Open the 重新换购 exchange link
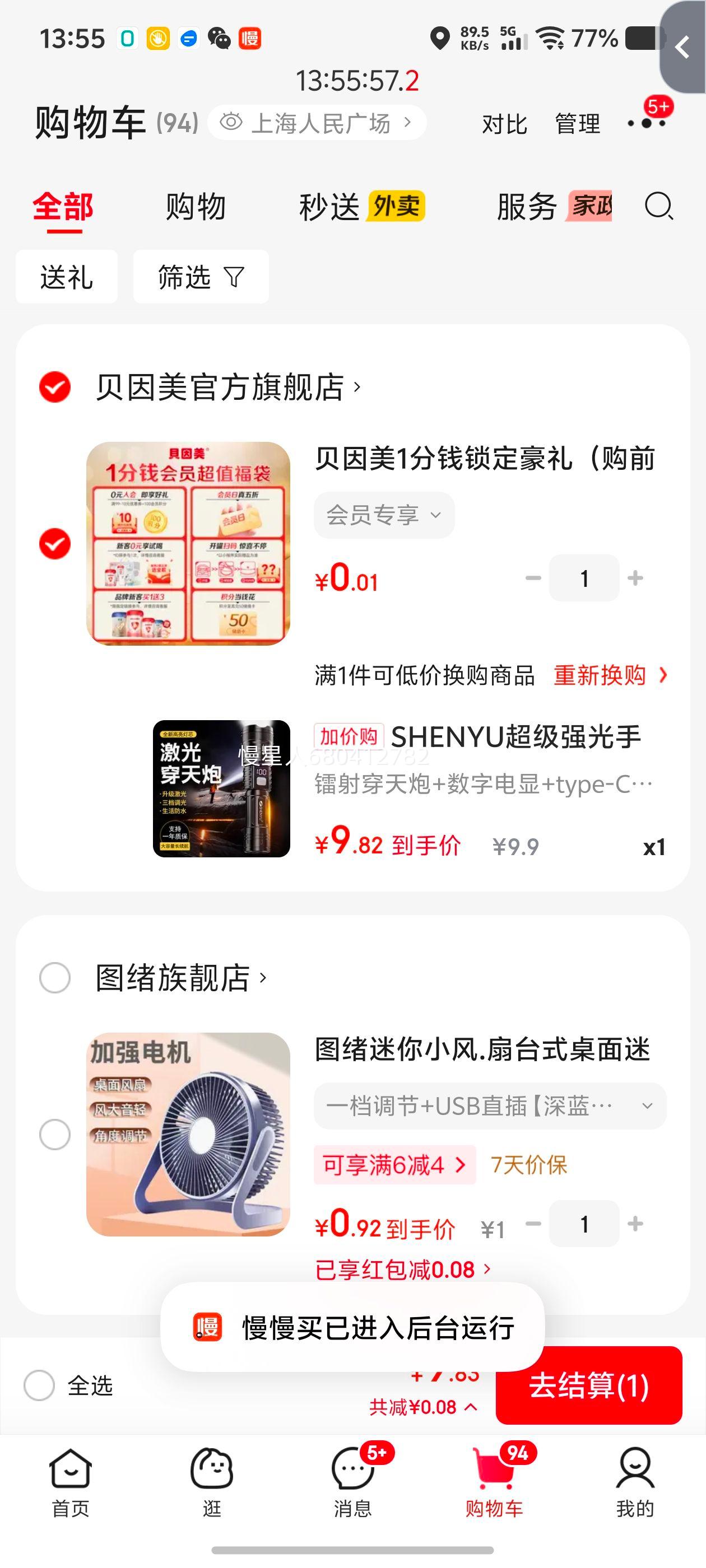706x1568 pixels. pos(600,675)
